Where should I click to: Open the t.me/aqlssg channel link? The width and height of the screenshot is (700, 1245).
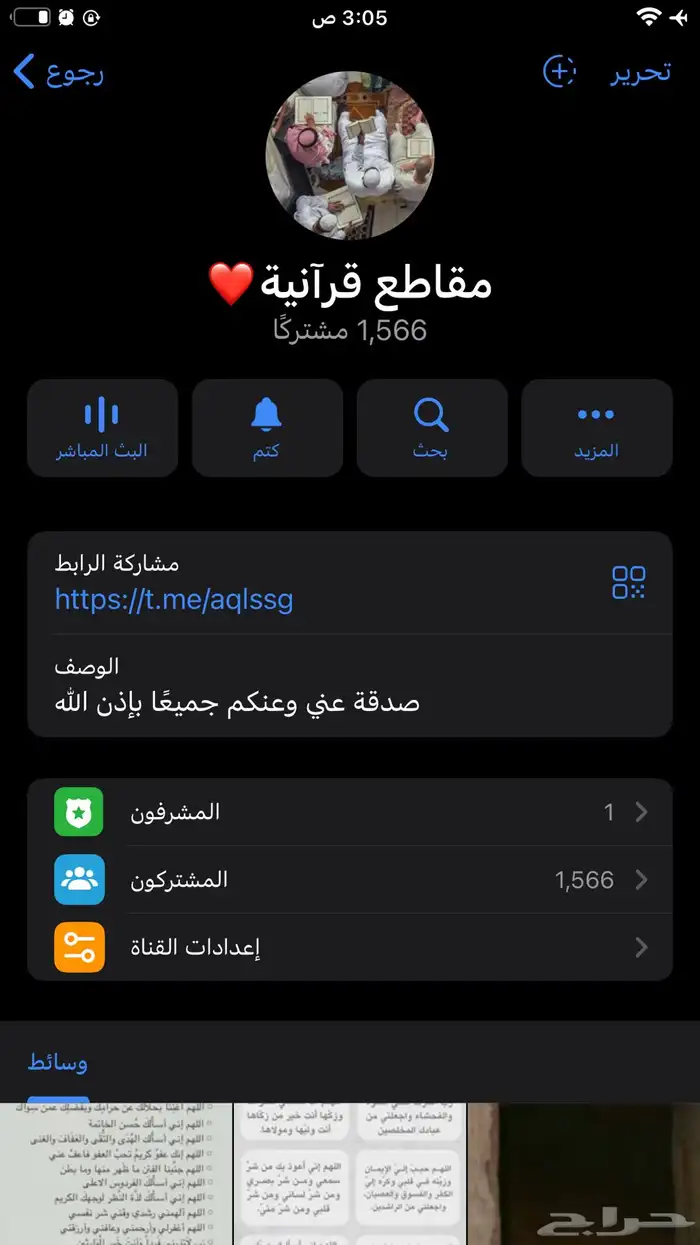(x=174, y=599)
